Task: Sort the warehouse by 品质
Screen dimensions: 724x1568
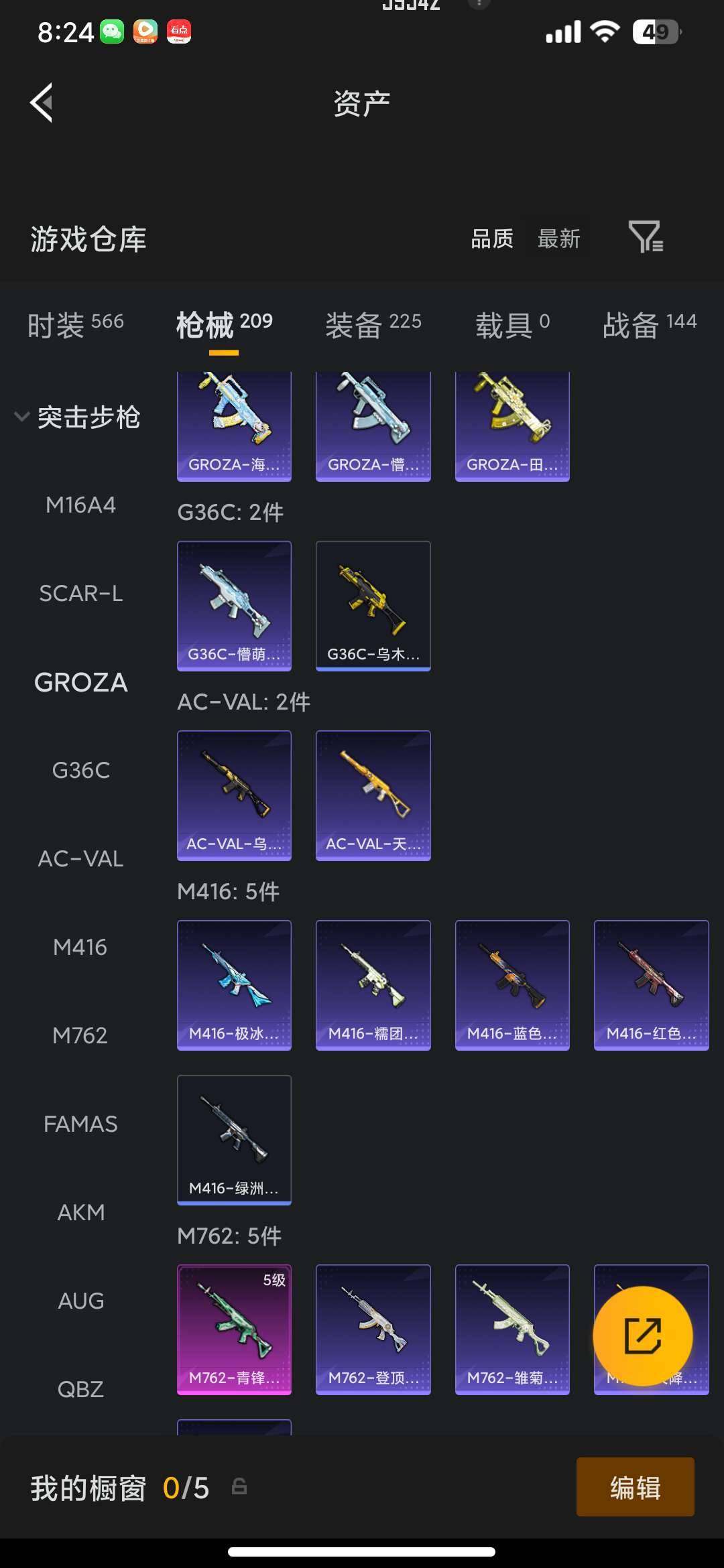Action: coord(492,239)
